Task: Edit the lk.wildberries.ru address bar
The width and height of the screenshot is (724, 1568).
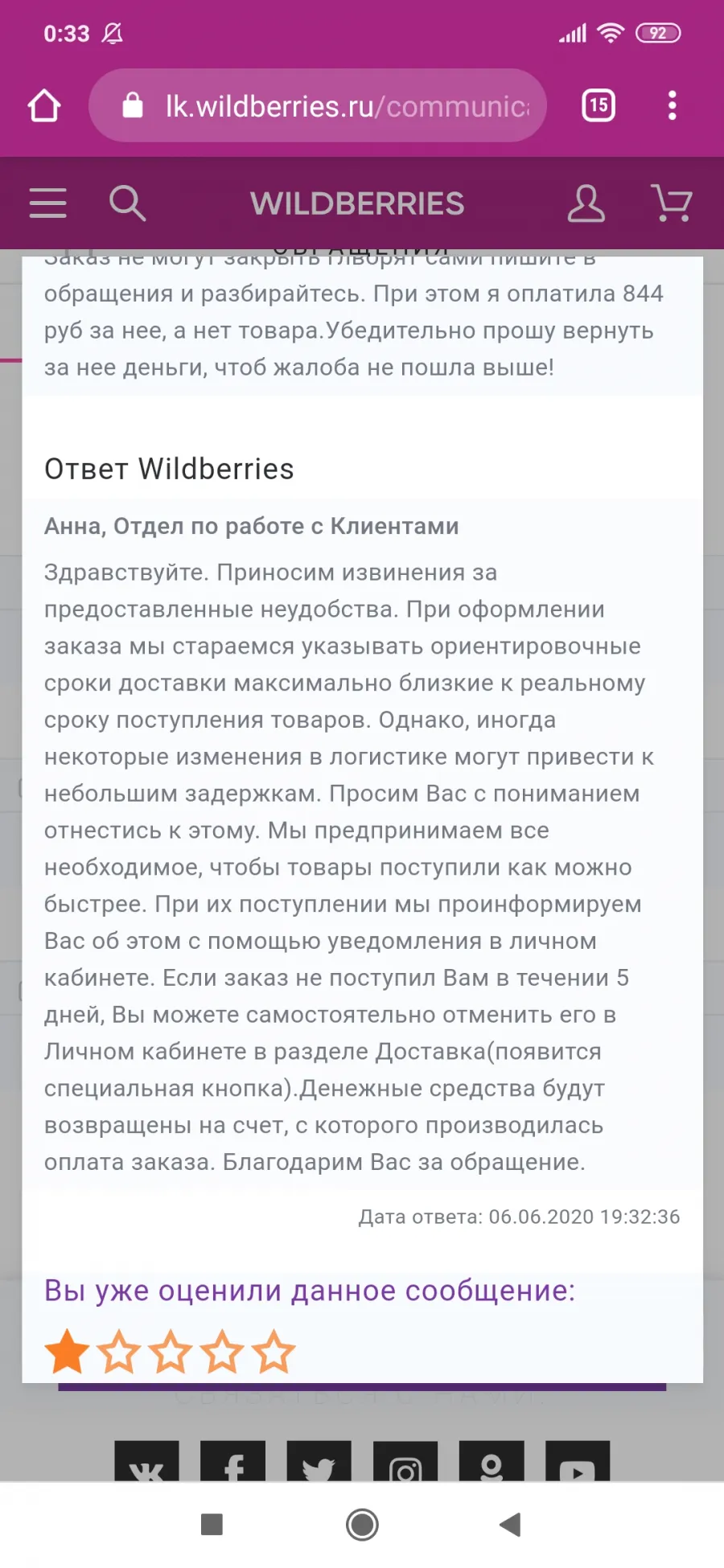Action: (318, 105)
